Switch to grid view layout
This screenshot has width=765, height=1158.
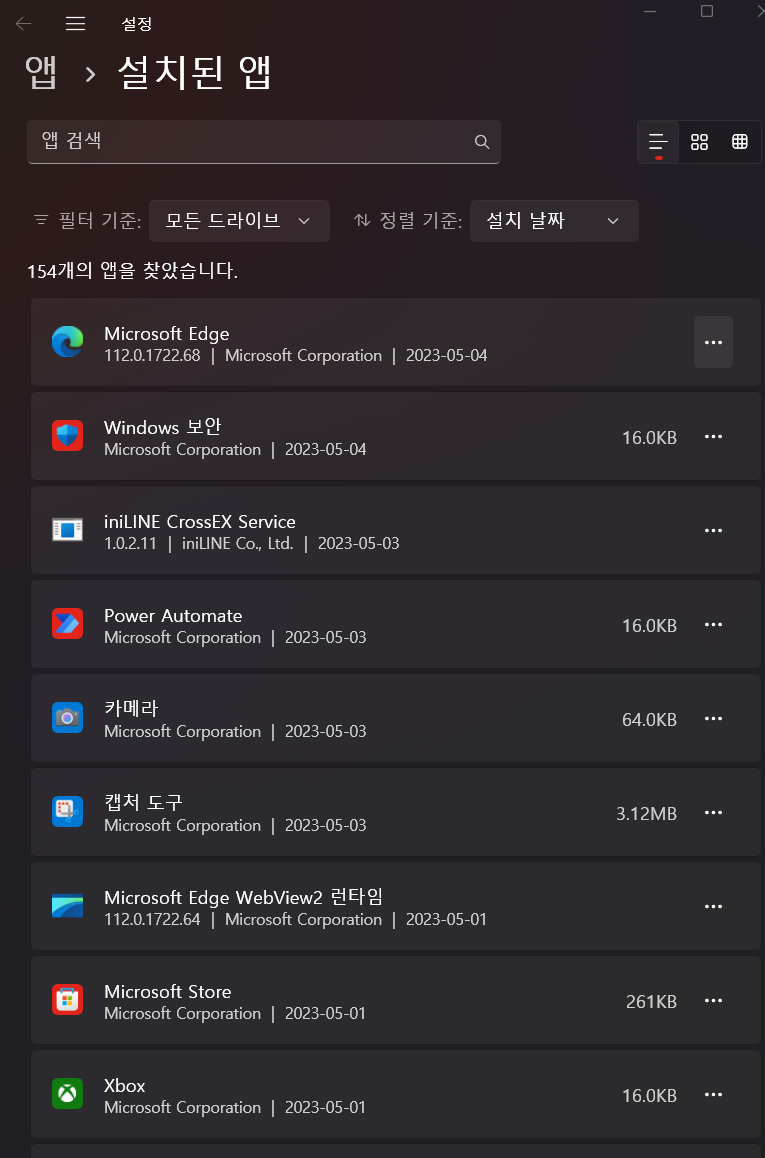(699, 142)
